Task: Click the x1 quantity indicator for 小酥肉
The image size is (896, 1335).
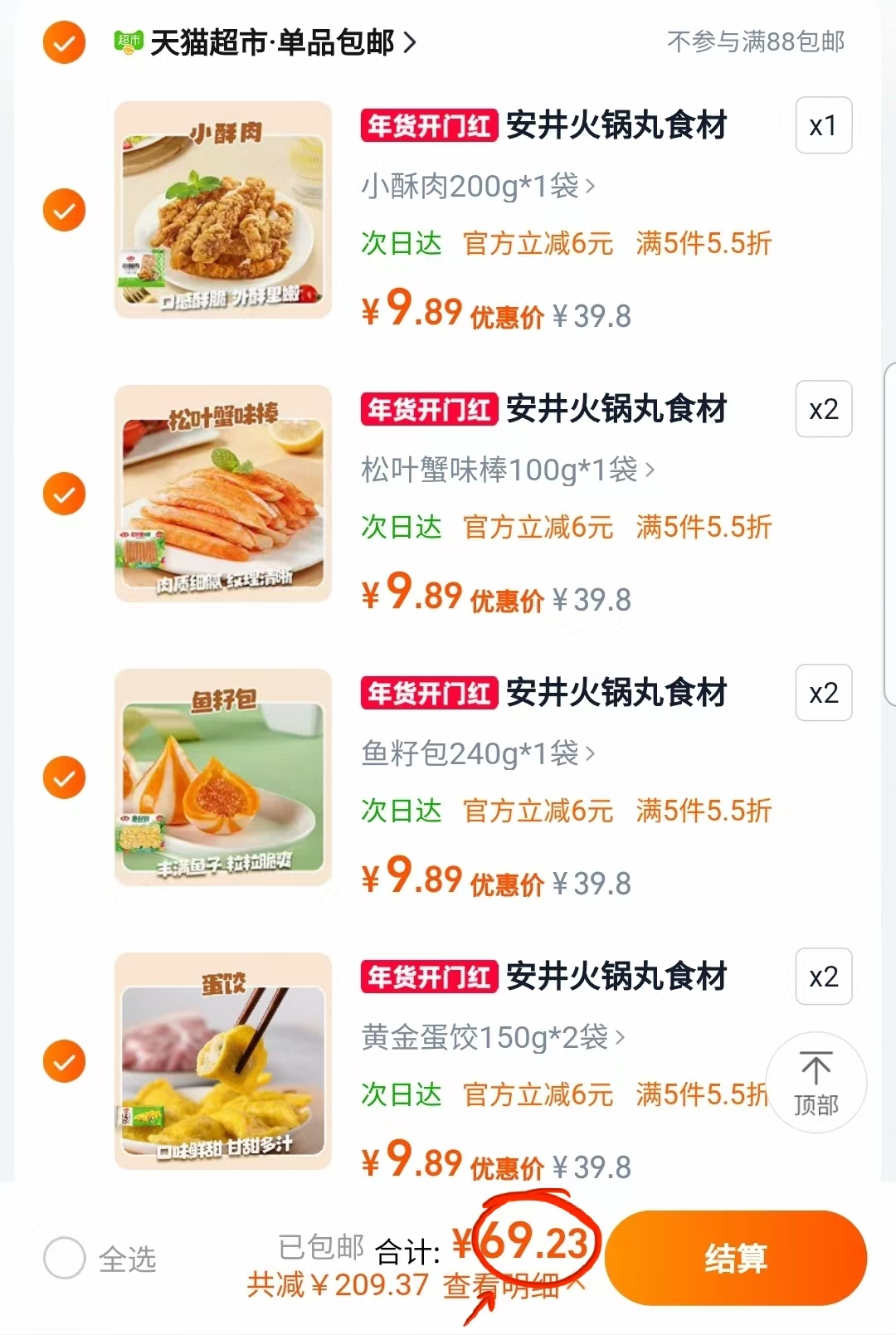Action: 822,125
